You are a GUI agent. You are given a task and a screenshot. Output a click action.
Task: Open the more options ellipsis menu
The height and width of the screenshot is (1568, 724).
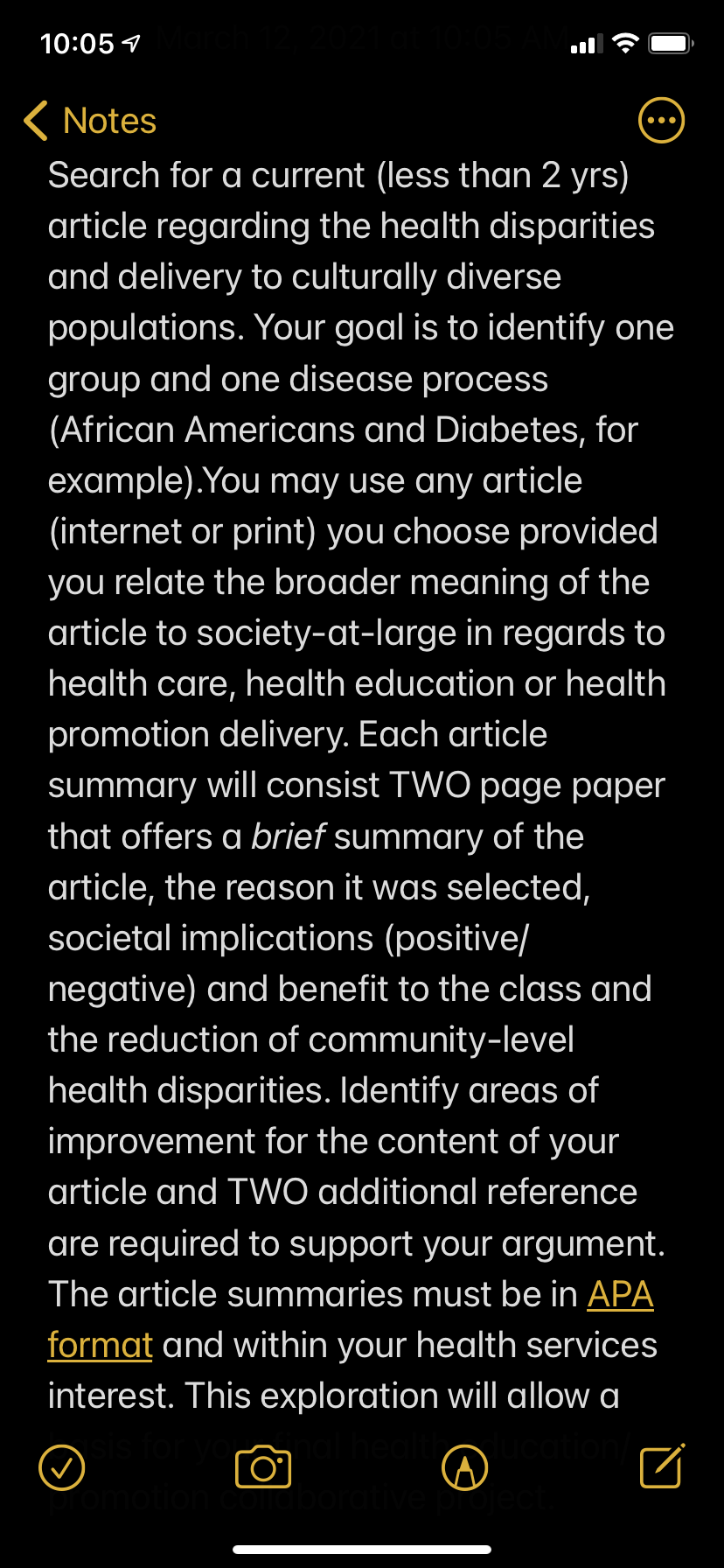pyautogui.click(x=662, y=121)
